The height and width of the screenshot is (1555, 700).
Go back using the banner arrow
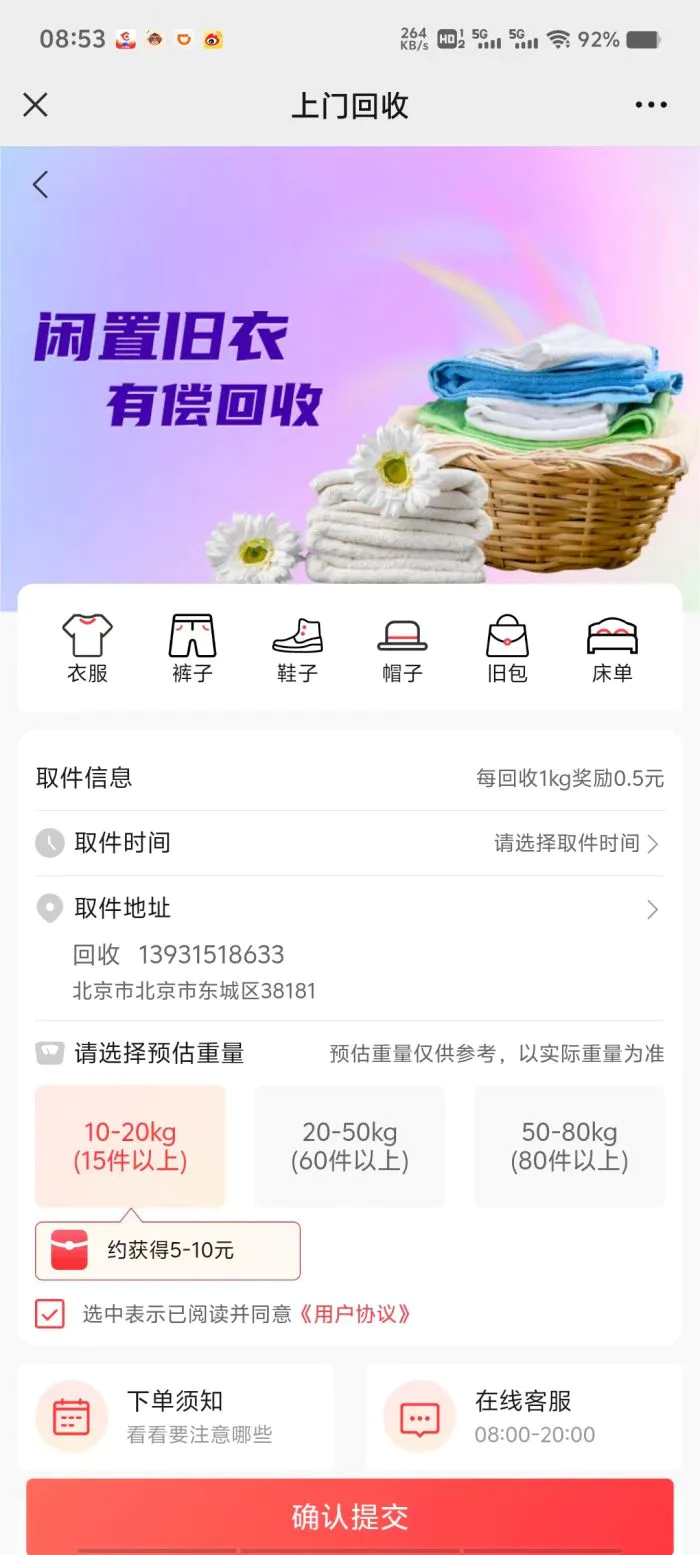[40, 185]
